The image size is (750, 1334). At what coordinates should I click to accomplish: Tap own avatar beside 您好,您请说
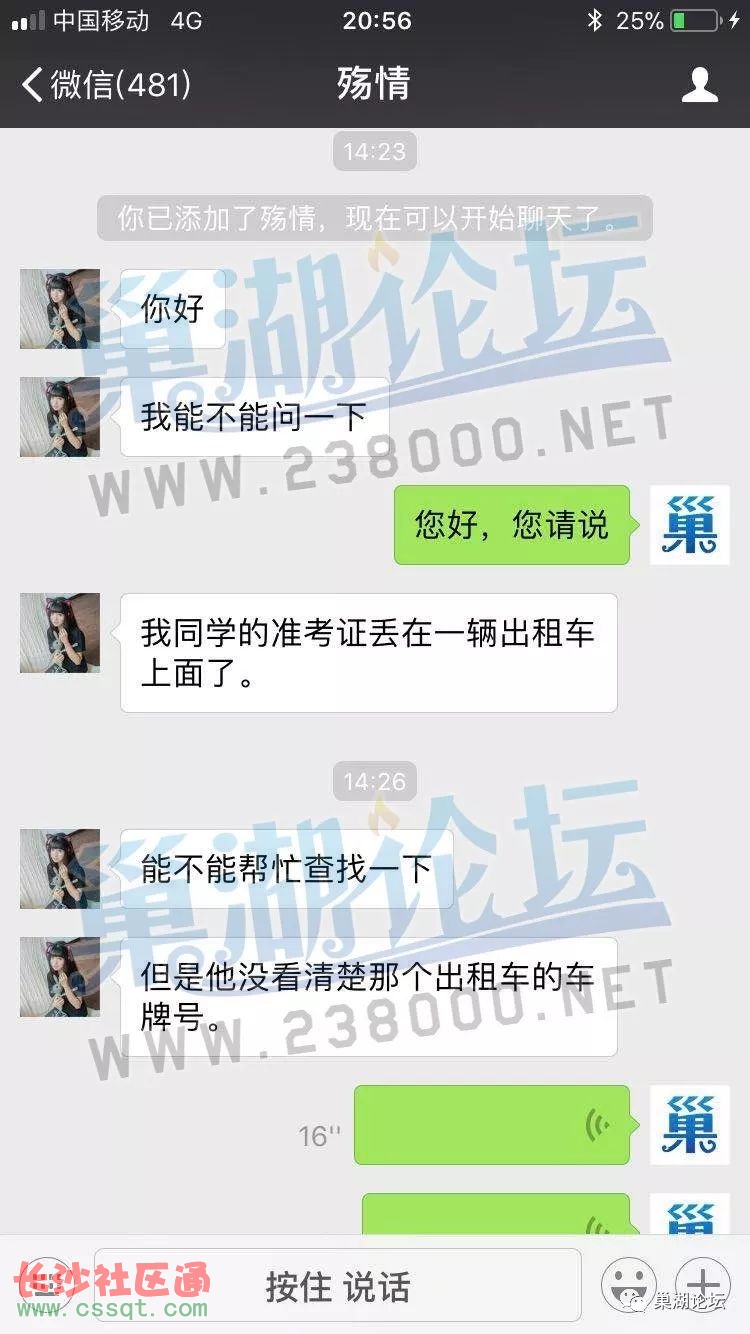click(x=690, y=525)
